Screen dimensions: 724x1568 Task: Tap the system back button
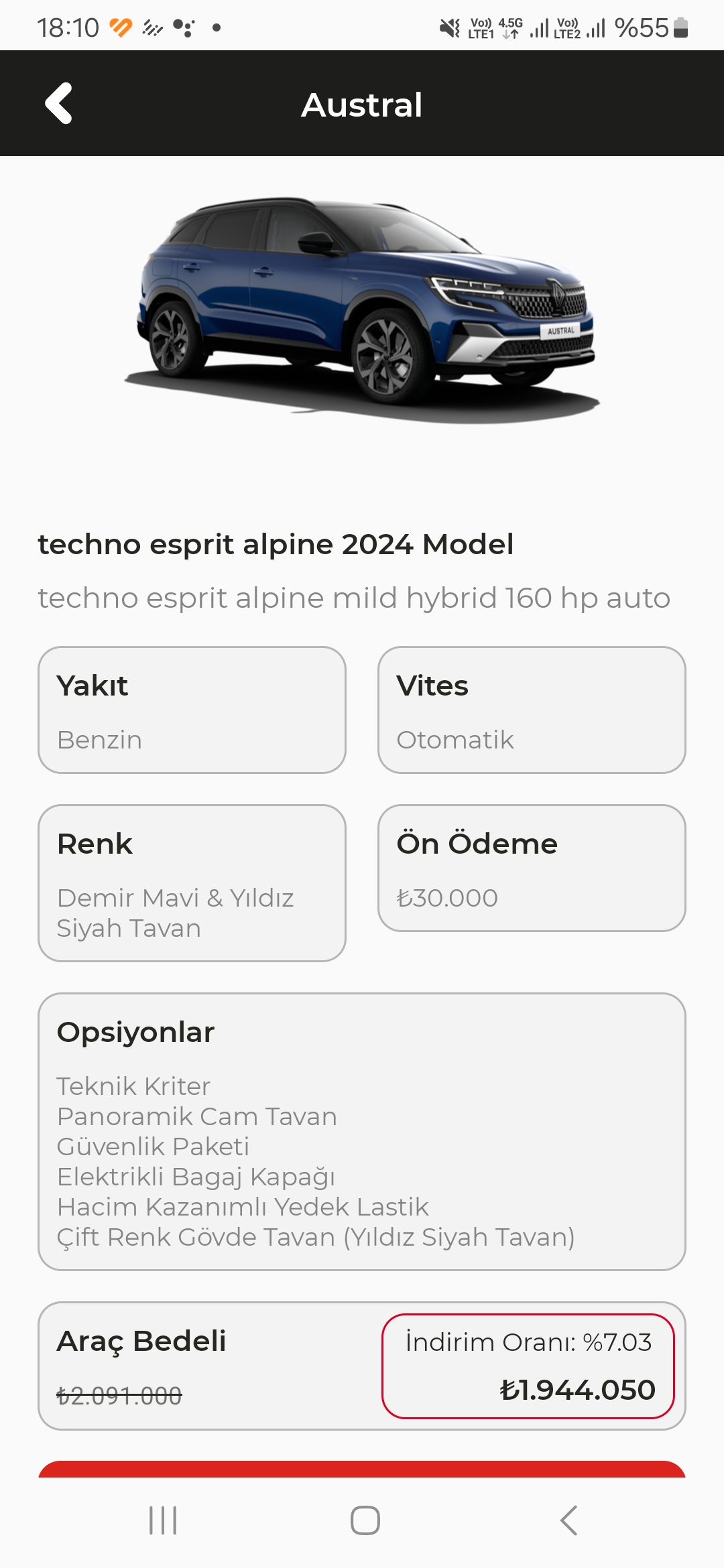pyautogui.click(x=568, y=1520)
